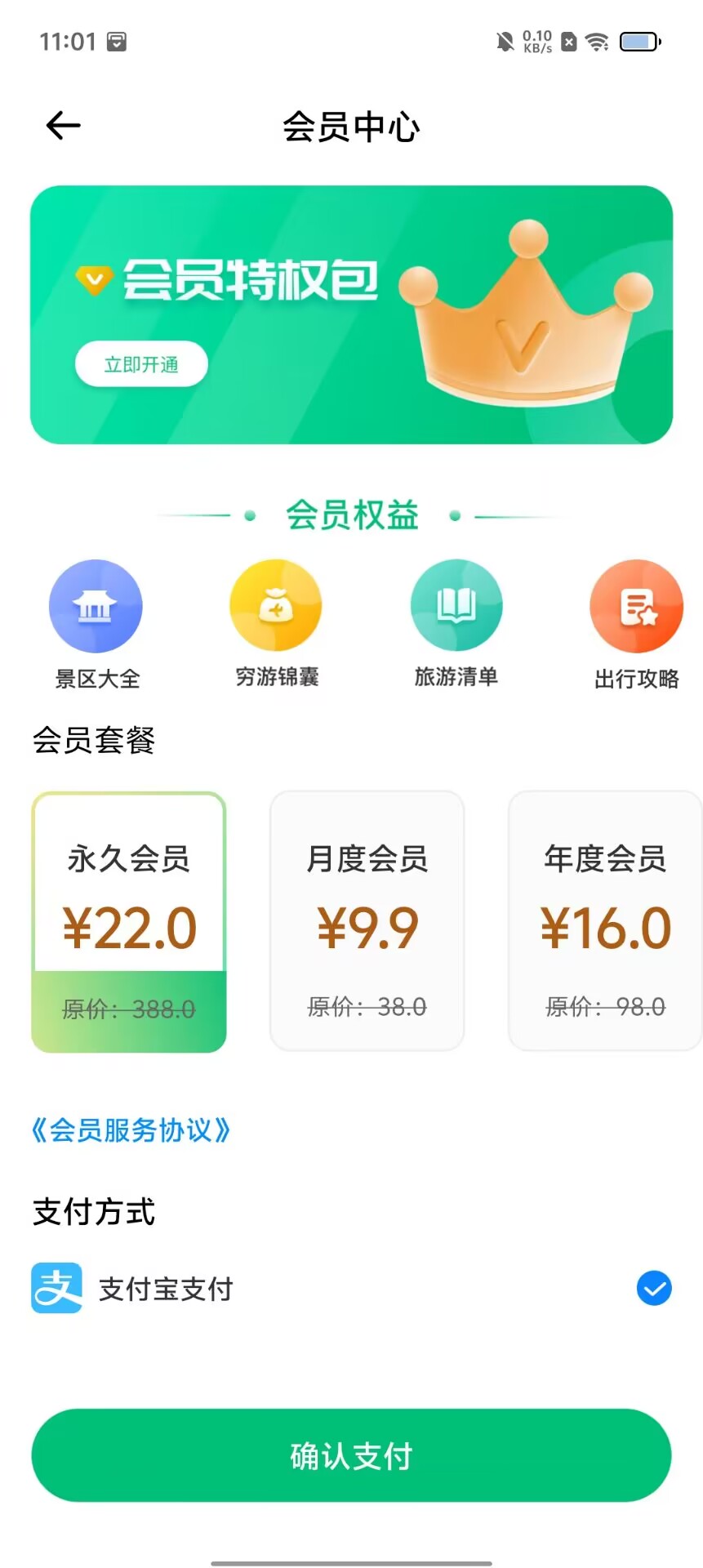This screenshot has height=1568, width=703.
Task: Choose the 年度会员 ¥16.0 plan
Action: pos(604,921)
